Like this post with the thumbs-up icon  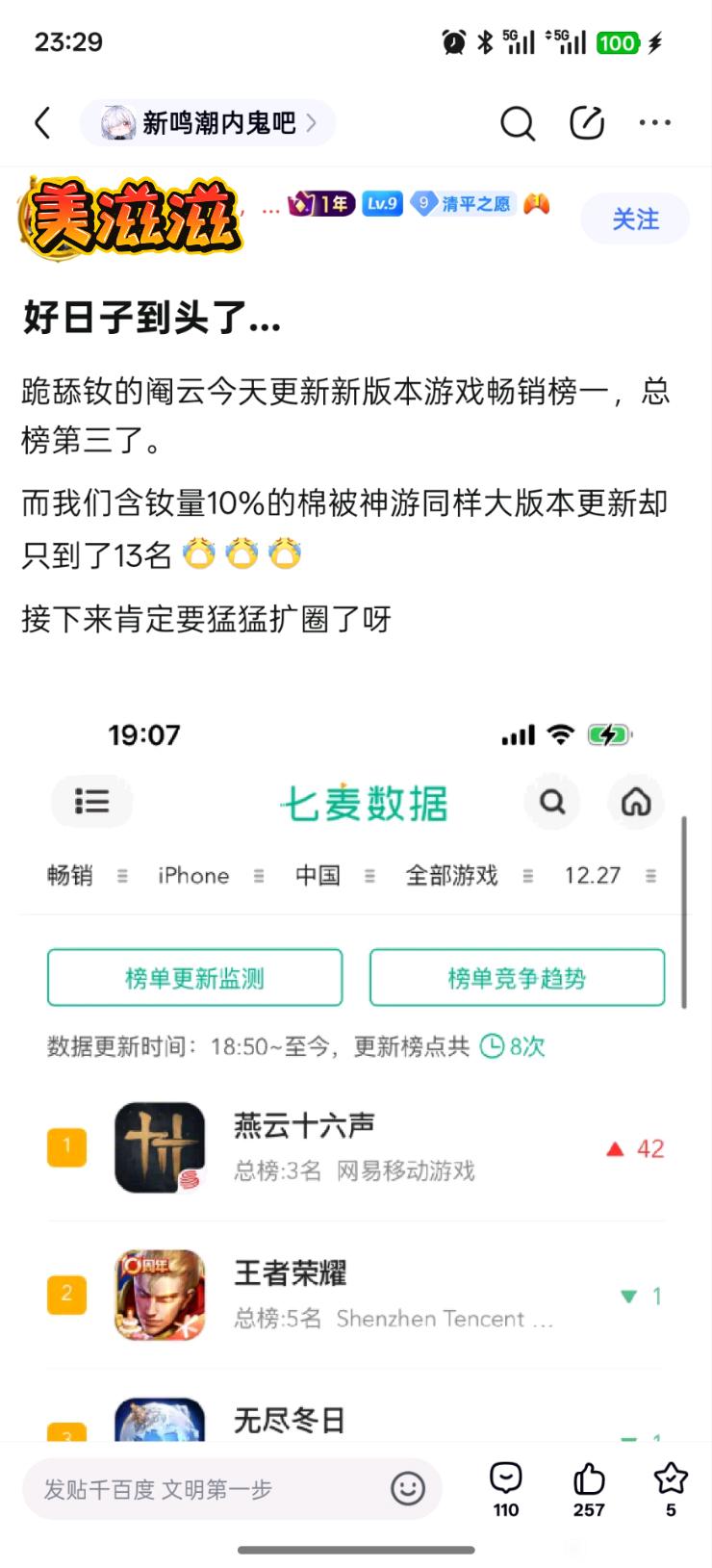click(x=589, y=1487)
